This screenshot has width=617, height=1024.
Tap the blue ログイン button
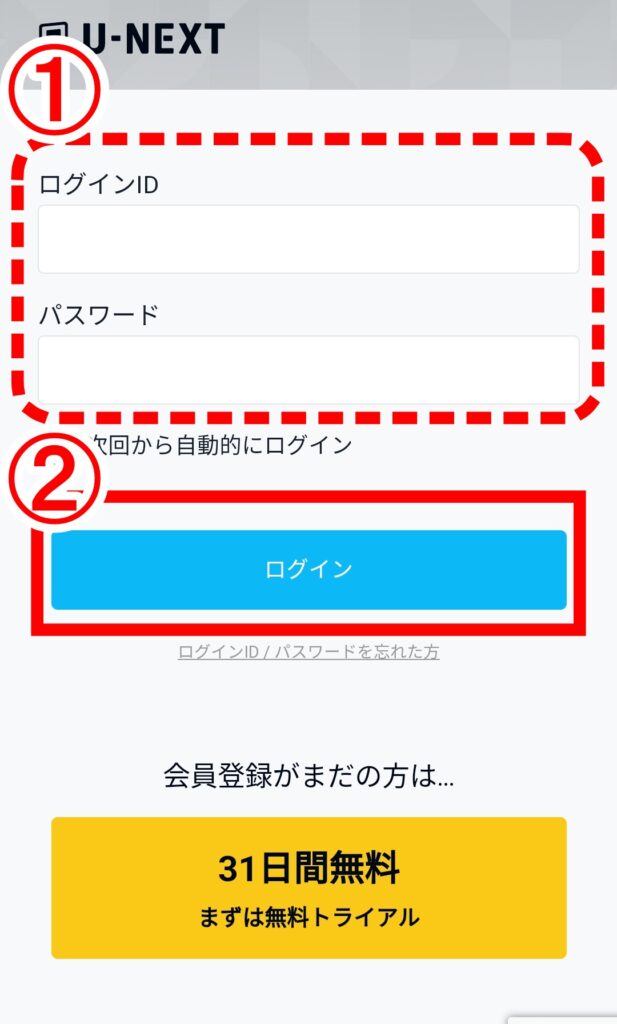[x=308, y=569]
